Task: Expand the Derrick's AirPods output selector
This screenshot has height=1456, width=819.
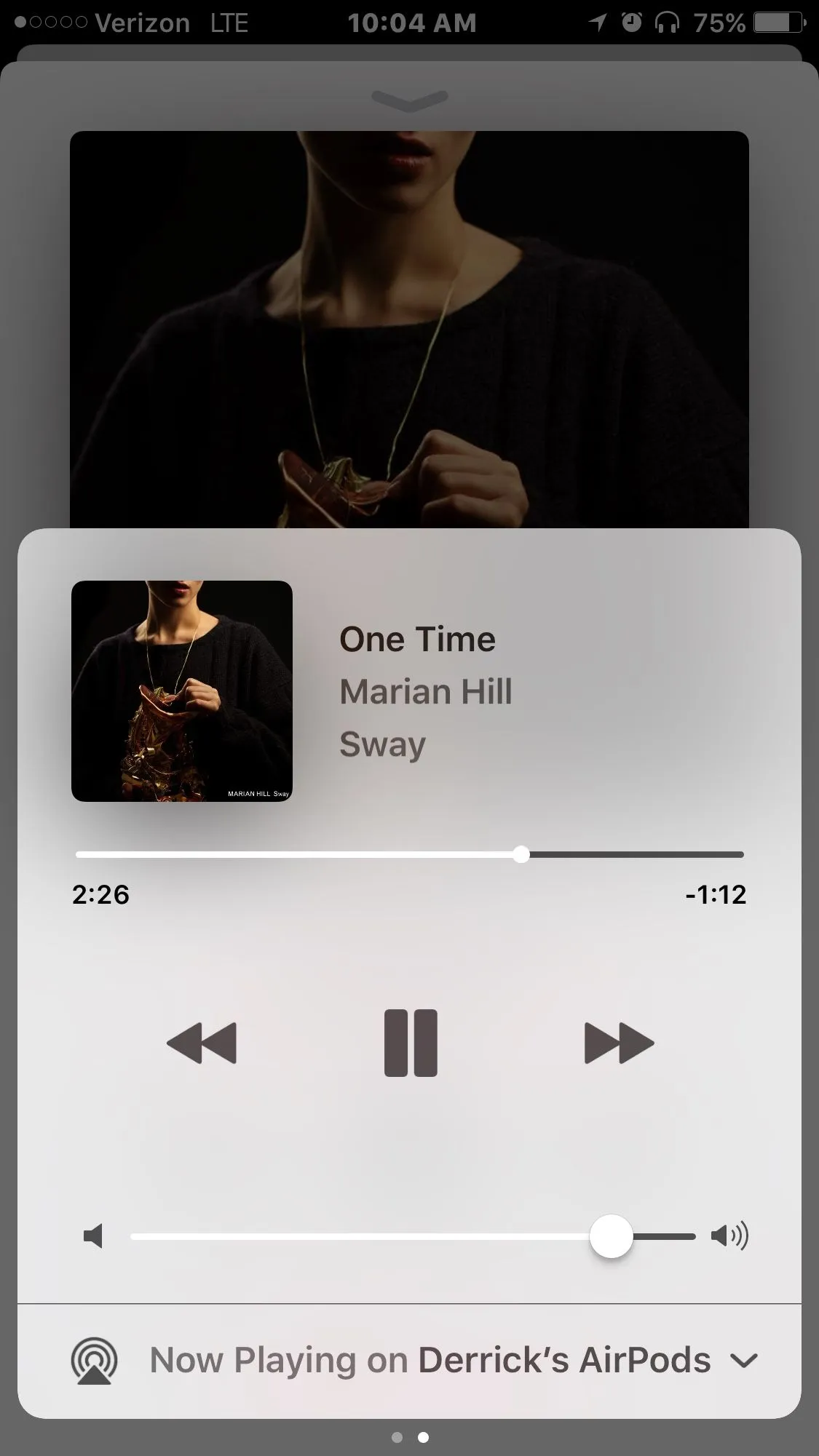Action: 744,1360
